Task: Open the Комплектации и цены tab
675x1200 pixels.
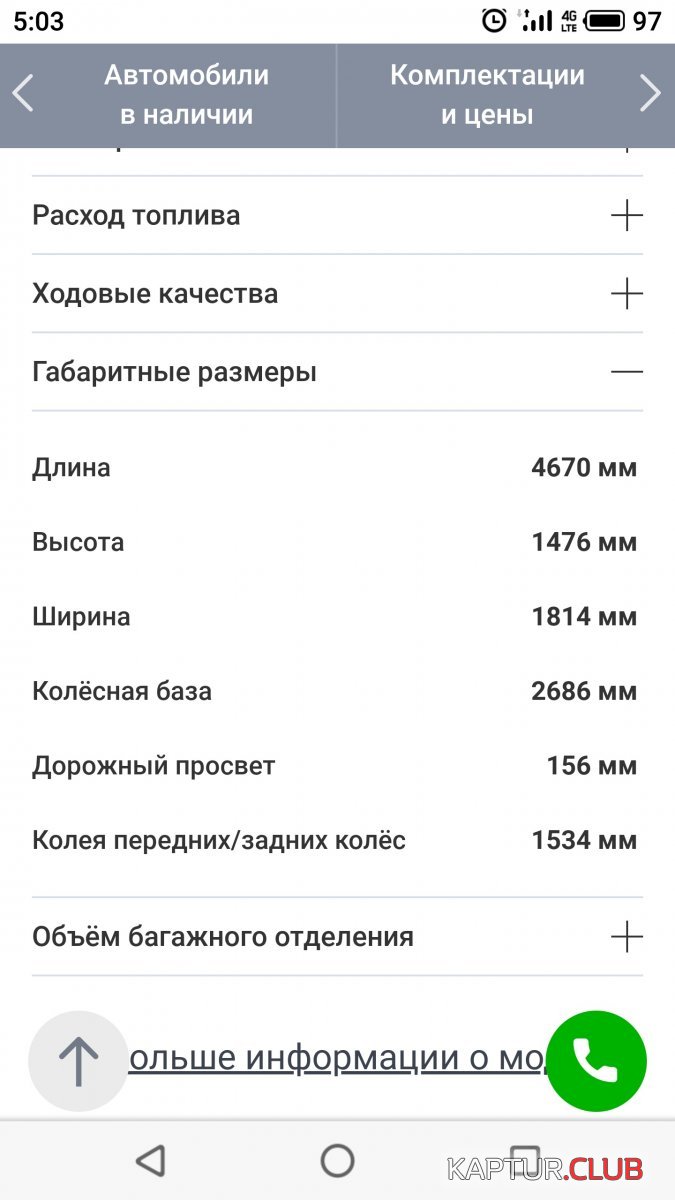Action: 487,95
